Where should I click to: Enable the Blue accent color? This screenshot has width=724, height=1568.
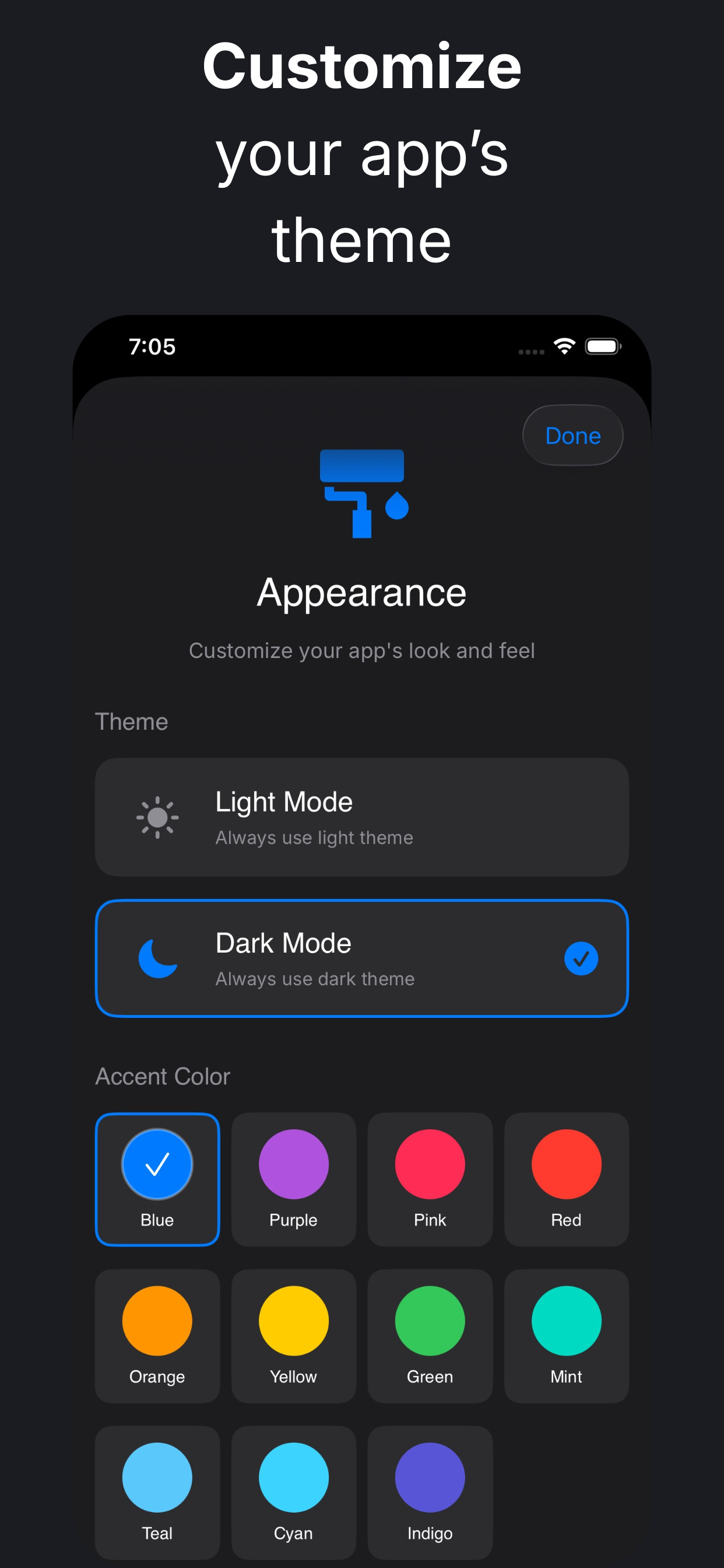[x=157, y=1179]
